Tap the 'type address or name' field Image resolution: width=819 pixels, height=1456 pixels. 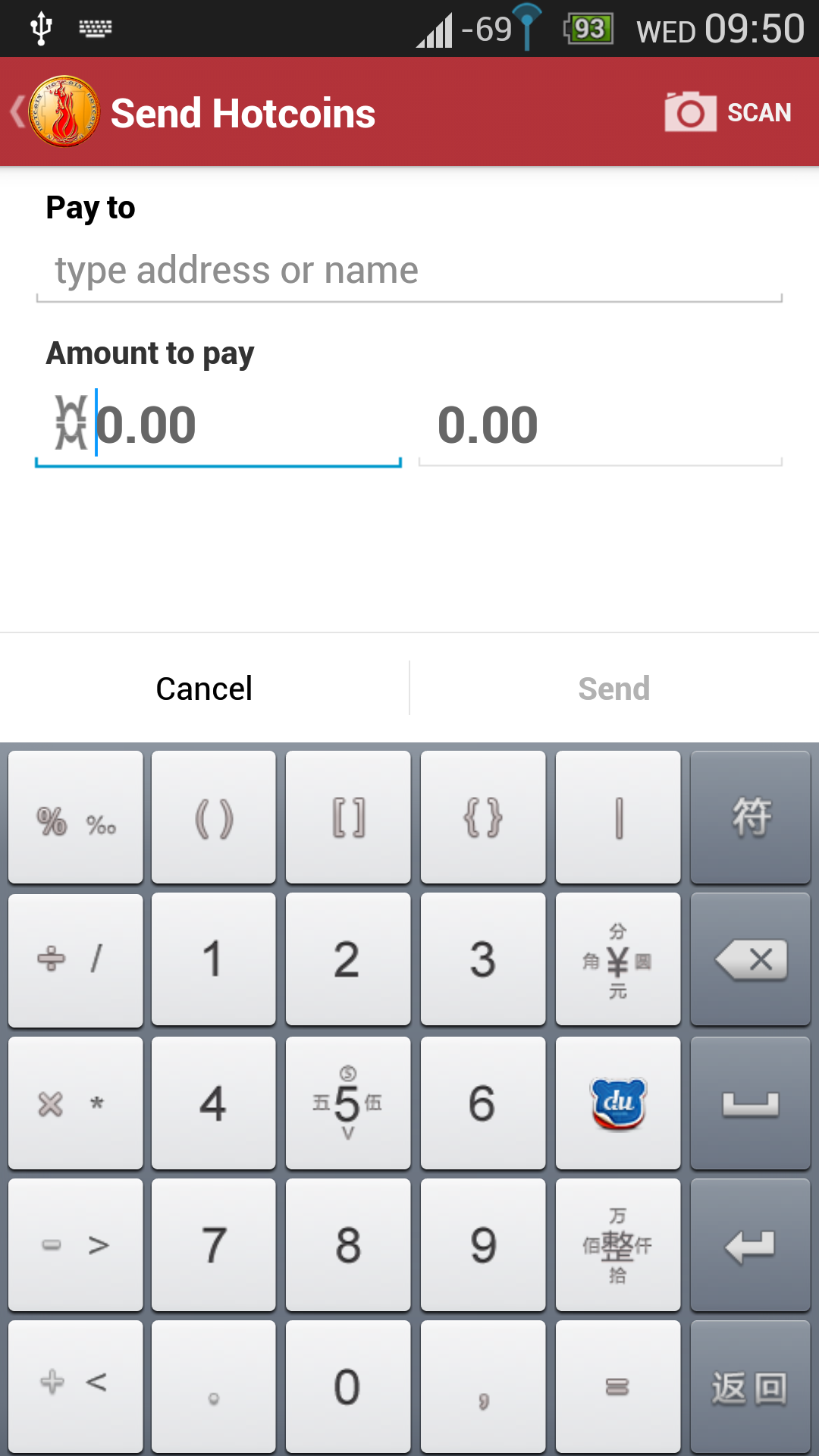pos(408,271)
